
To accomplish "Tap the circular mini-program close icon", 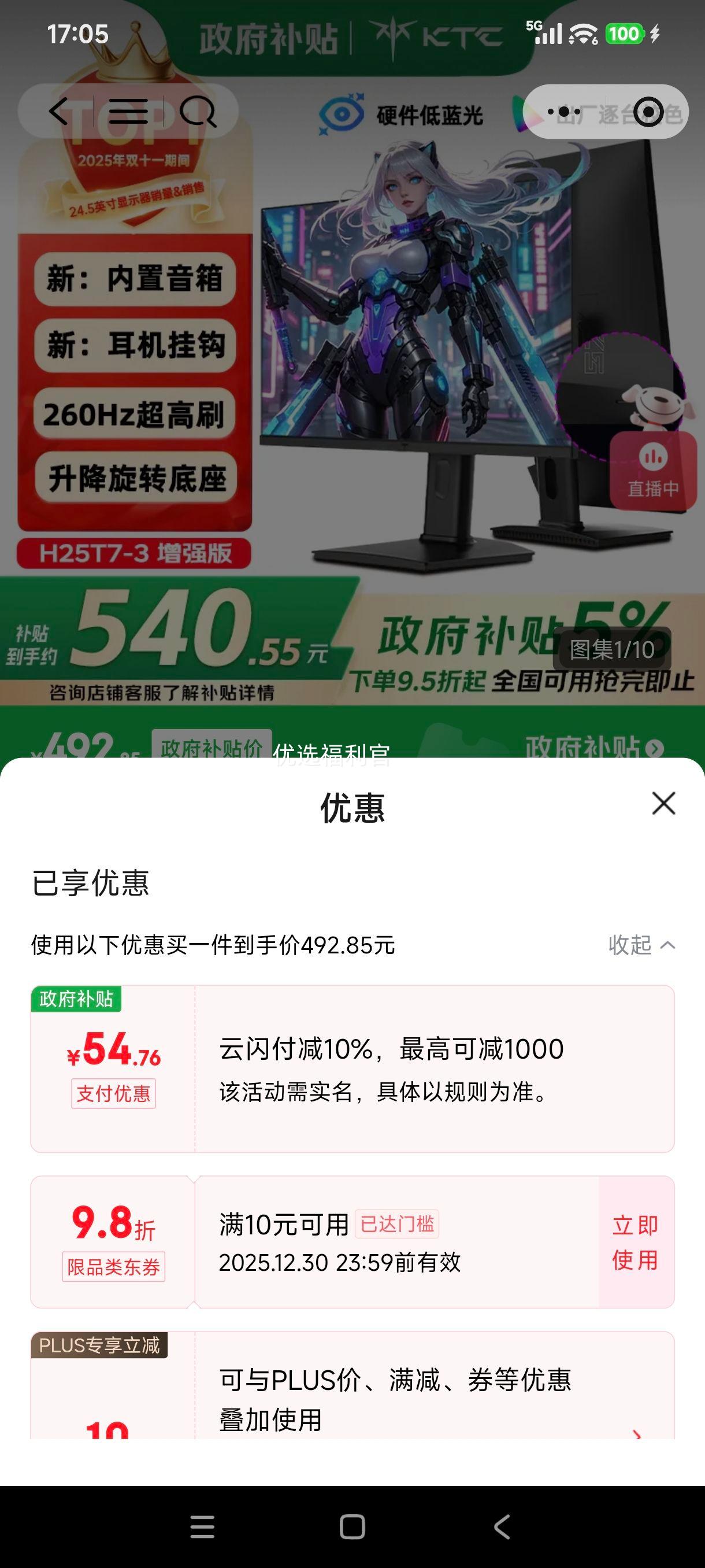I will pyautogui.click(x=648, y=112).
